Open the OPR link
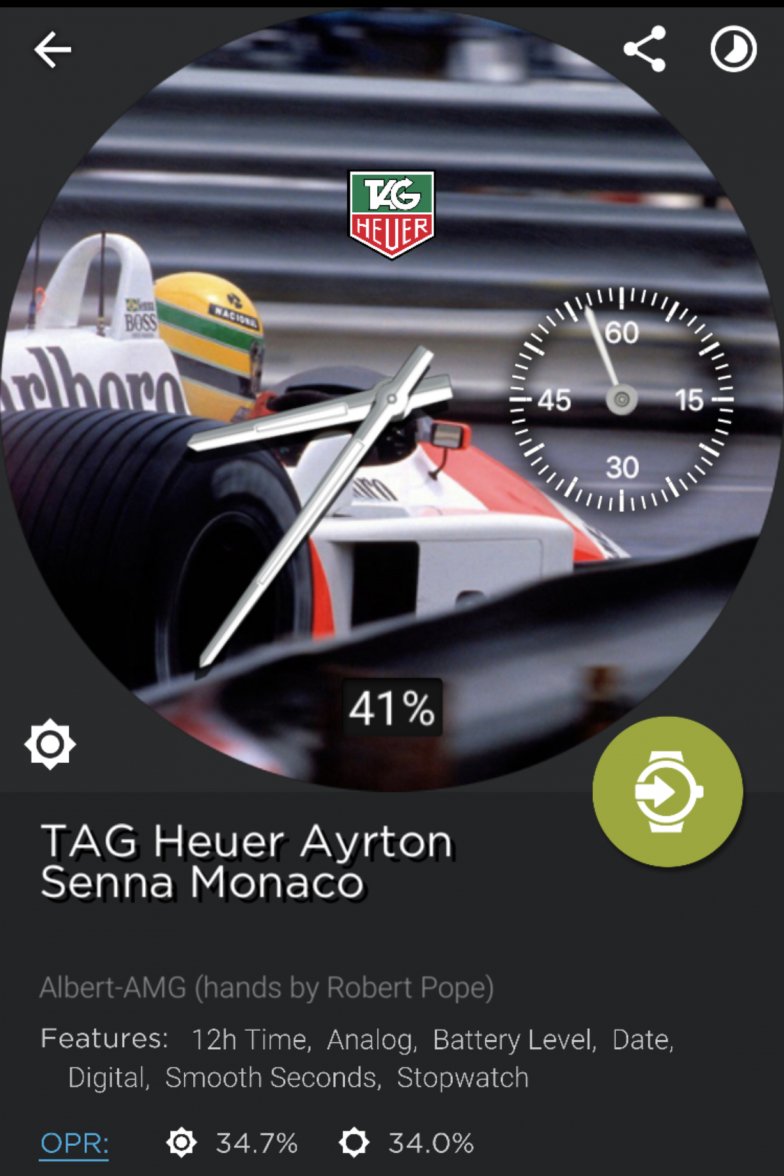The image size is (784, 1176). coord(74,1143)
